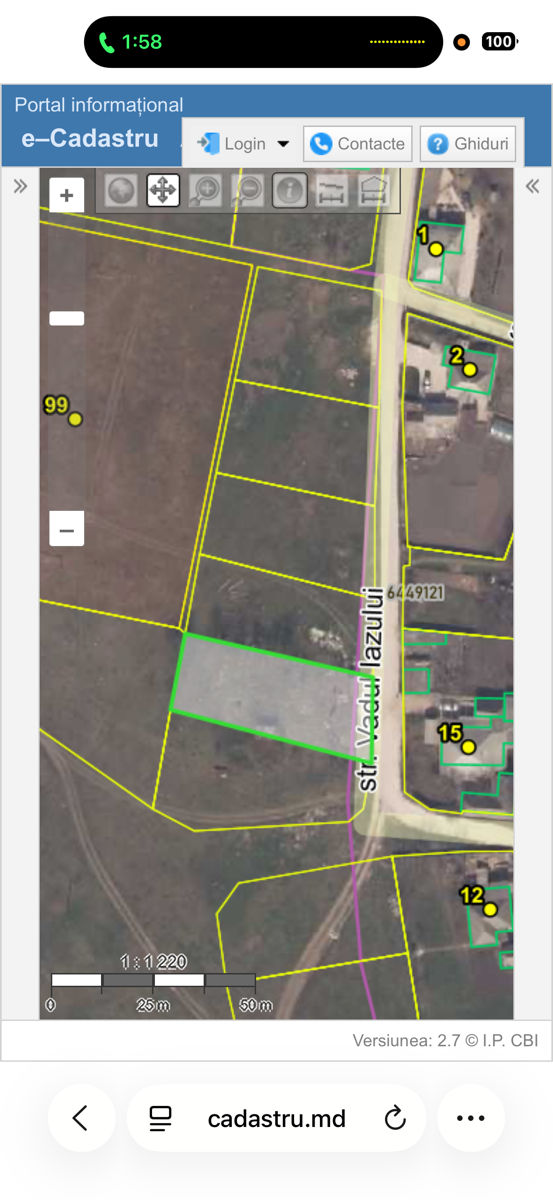
Task: Select the full-extent globe tool
Action: click(121, 190)
